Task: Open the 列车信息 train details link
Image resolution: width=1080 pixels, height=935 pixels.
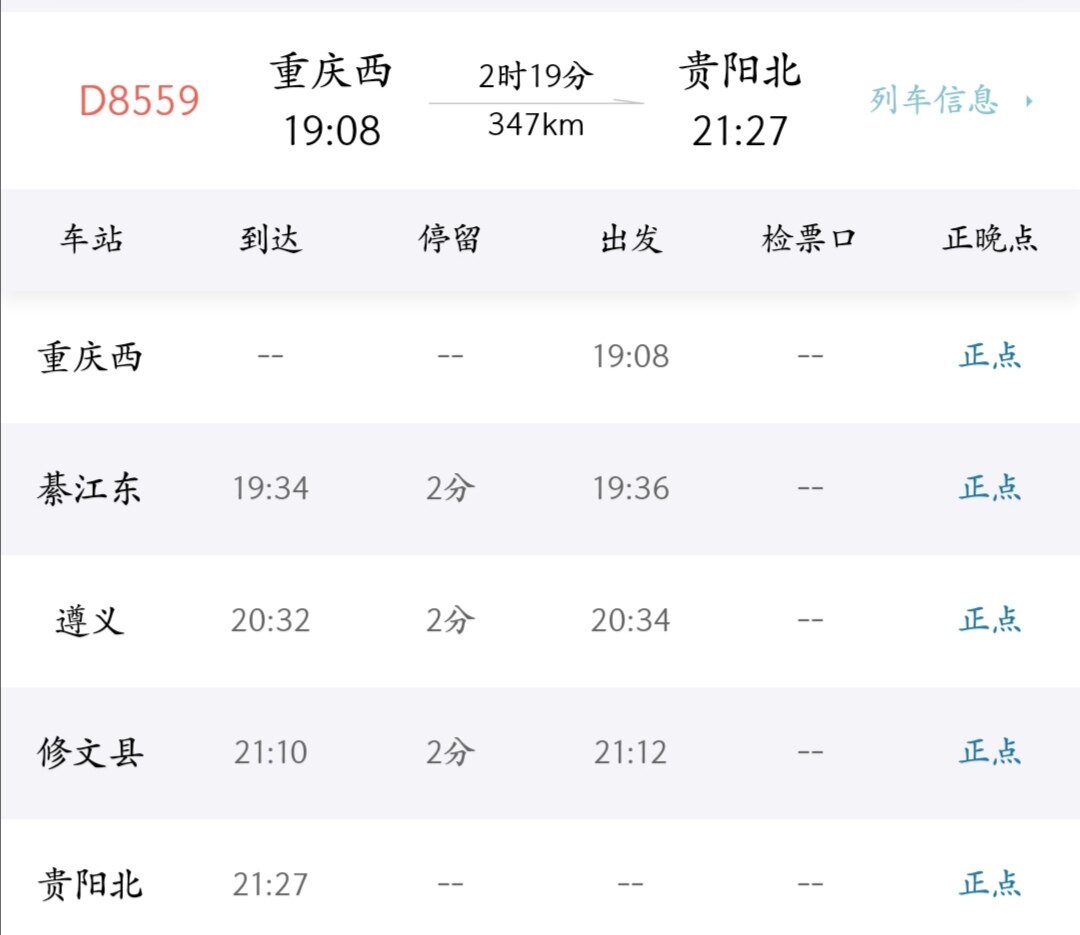Action: (948, 100)
